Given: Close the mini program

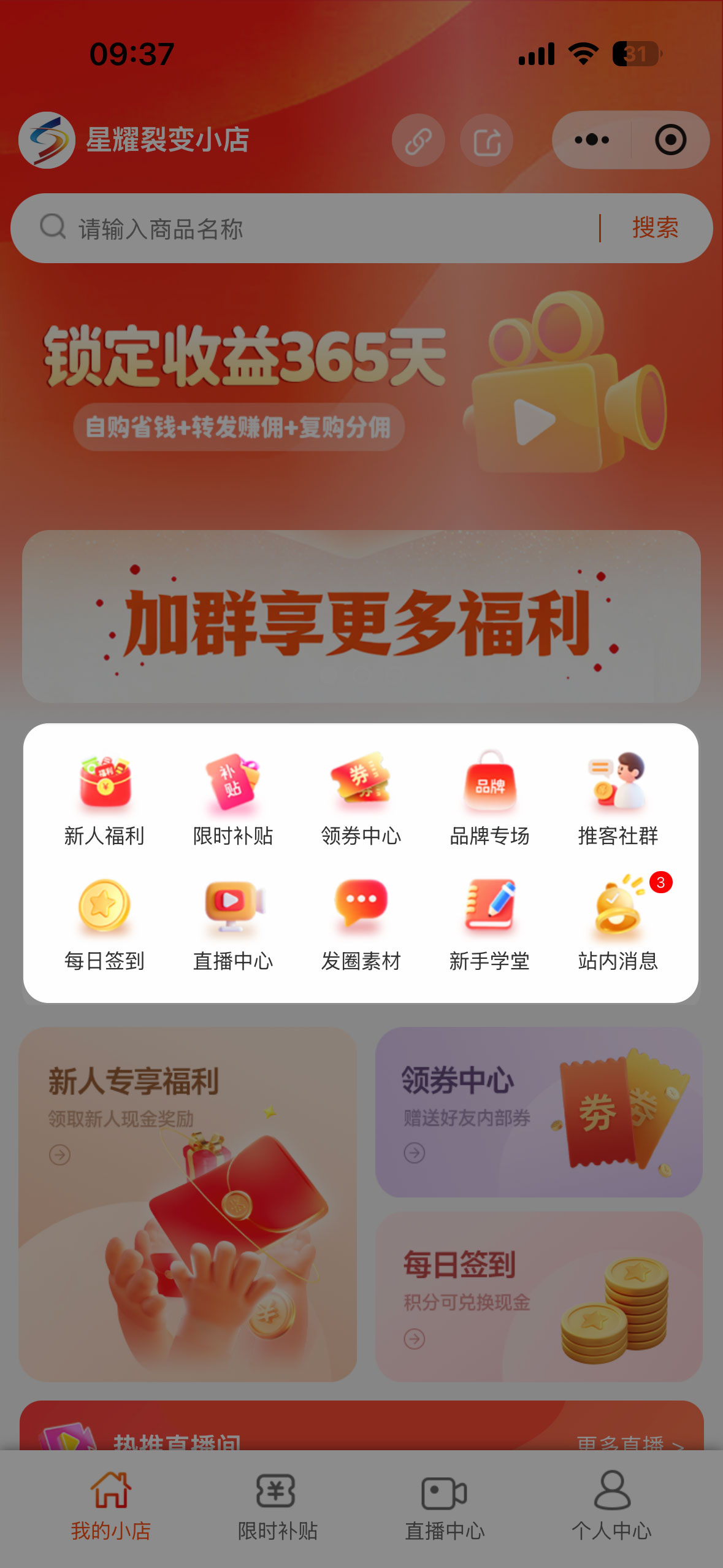Looking at the screenshot, I should pos(670,140).
